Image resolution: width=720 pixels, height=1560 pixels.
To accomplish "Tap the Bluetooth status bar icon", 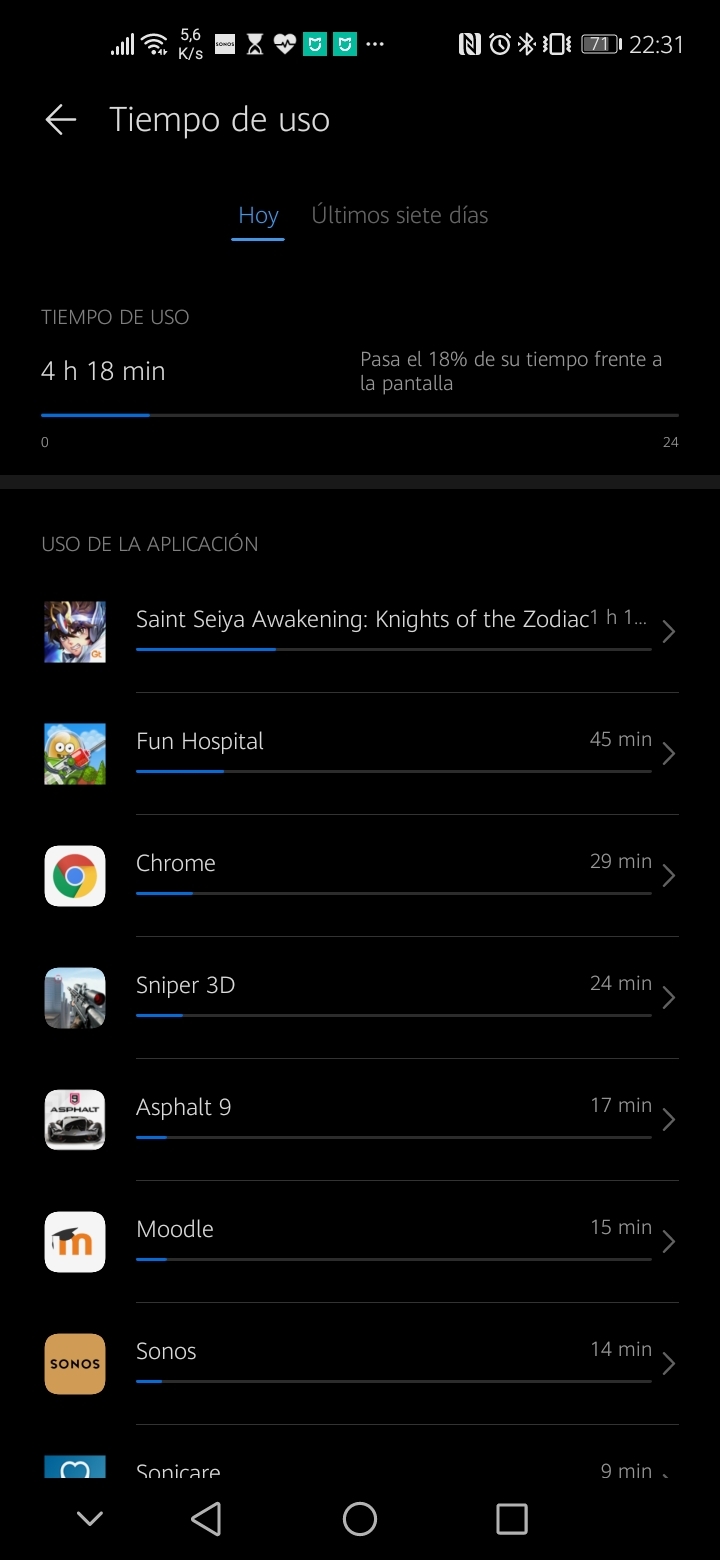I will tap(524, 44).
